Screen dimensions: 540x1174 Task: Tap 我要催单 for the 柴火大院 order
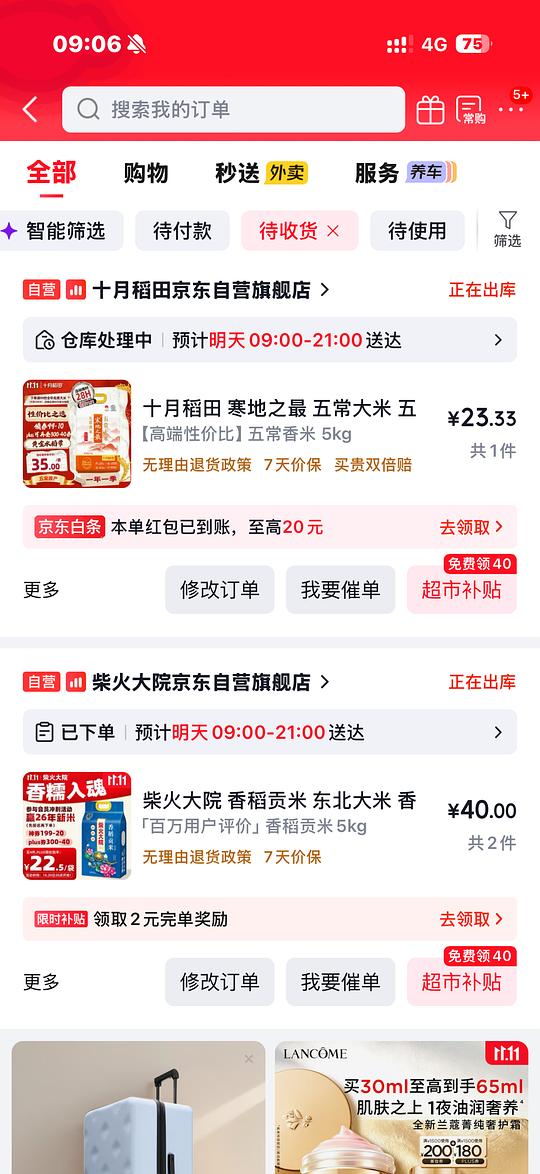click(x=340, y=982)
